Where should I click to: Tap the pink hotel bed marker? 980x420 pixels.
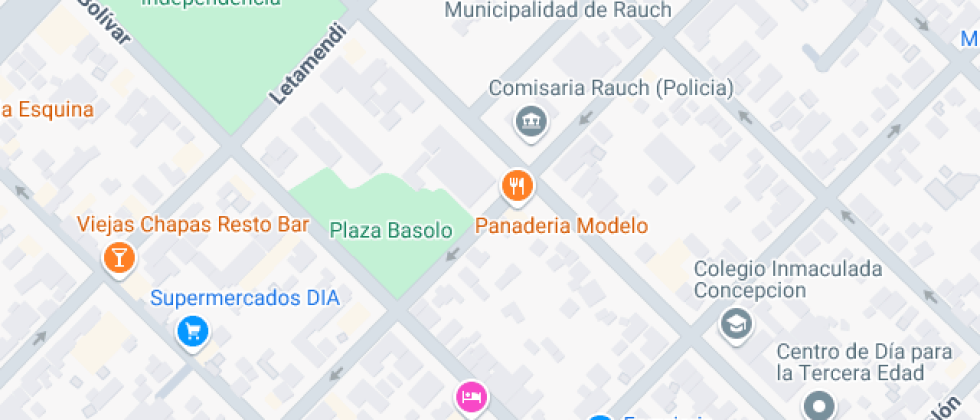coord(472,396)
